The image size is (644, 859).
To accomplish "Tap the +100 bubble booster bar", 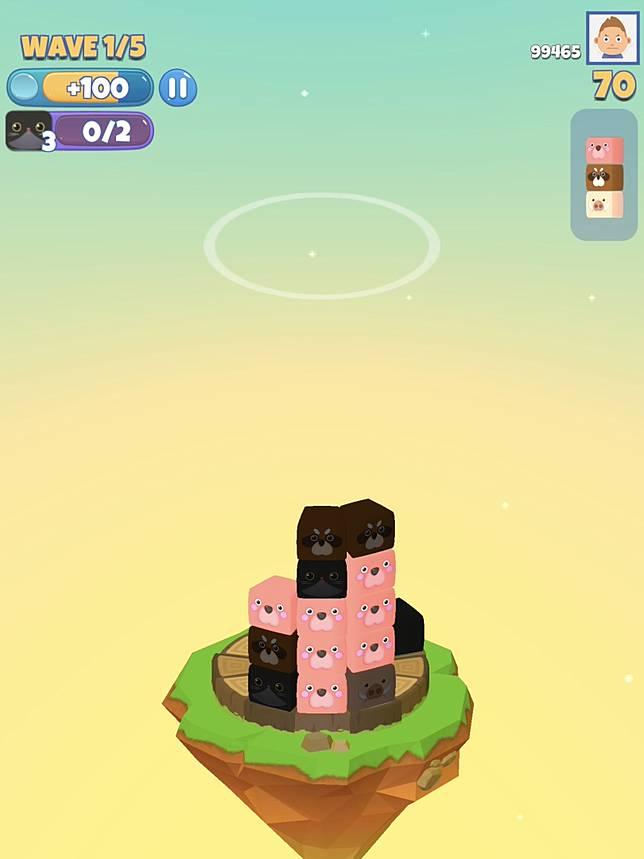I will point(80,88).
